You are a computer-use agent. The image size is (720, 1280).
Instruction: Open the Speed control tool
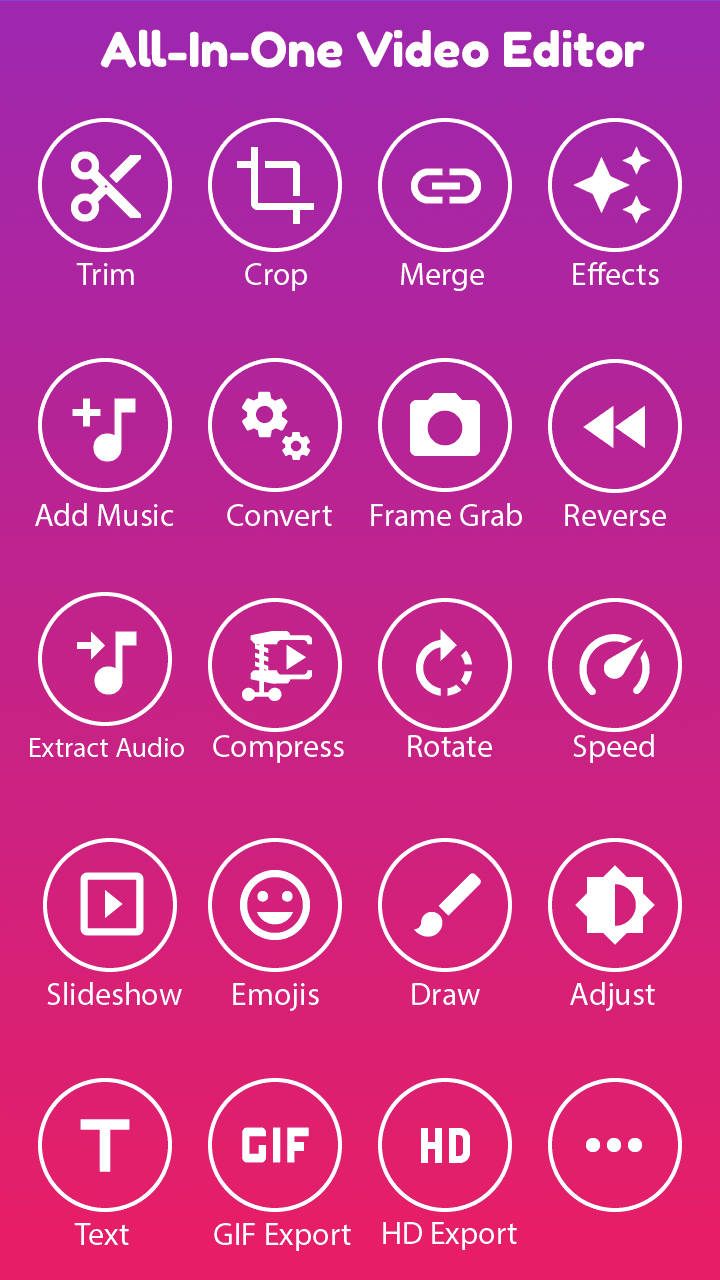pyautogui.click(x=615, y=665)
